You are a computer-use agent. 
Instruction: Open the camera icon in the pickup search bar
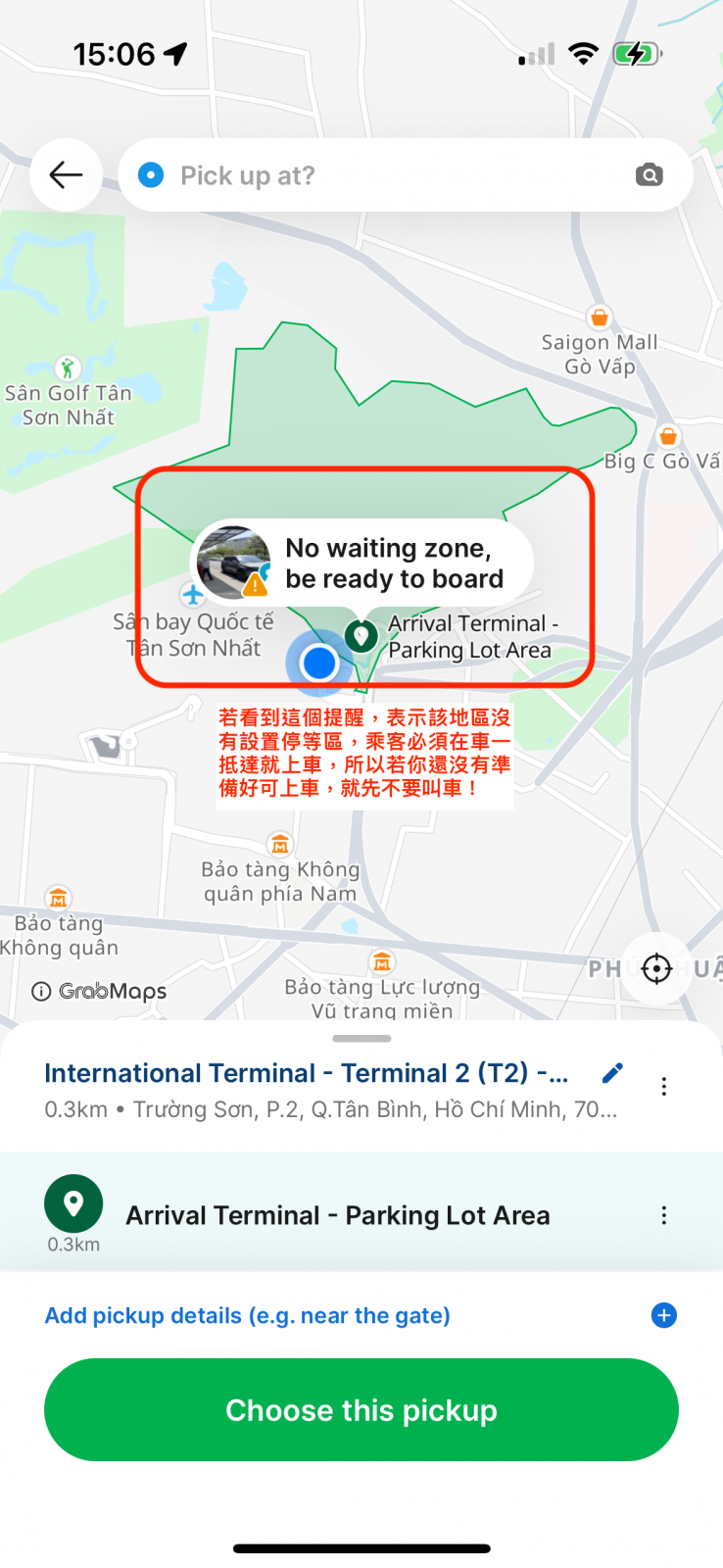tap(649, 174)
